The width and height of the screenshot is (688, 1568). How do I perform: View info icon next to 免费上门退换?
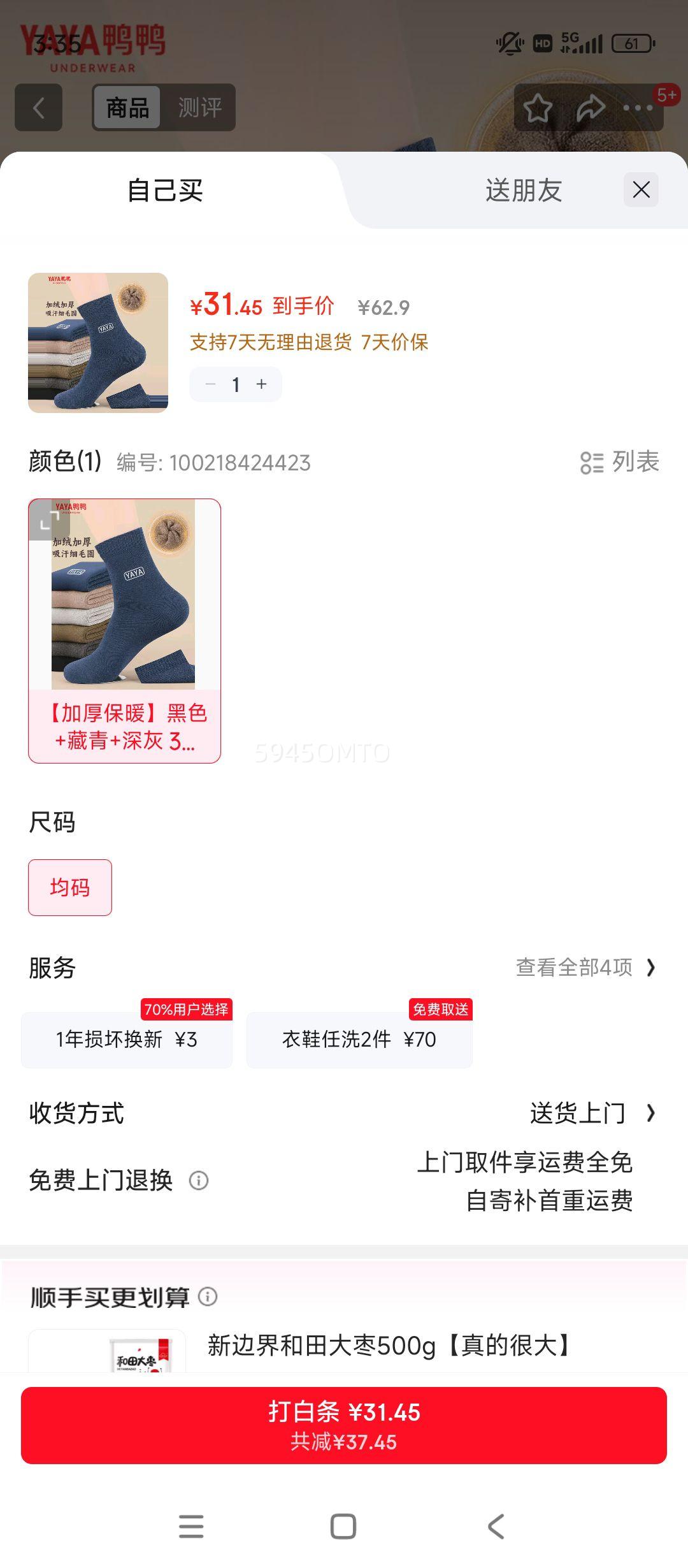coord(200,1179)
